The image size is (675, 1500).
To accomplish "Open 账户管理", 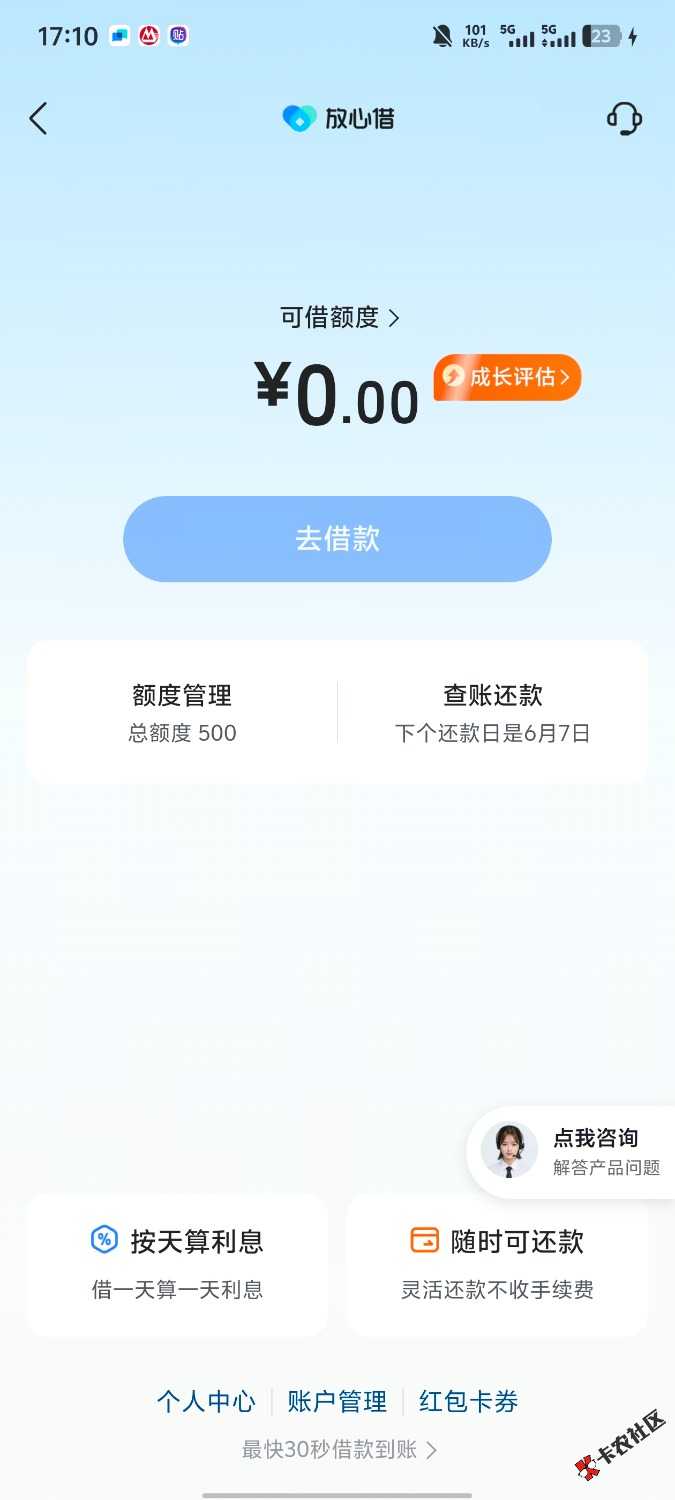I will coord(337,1402).
